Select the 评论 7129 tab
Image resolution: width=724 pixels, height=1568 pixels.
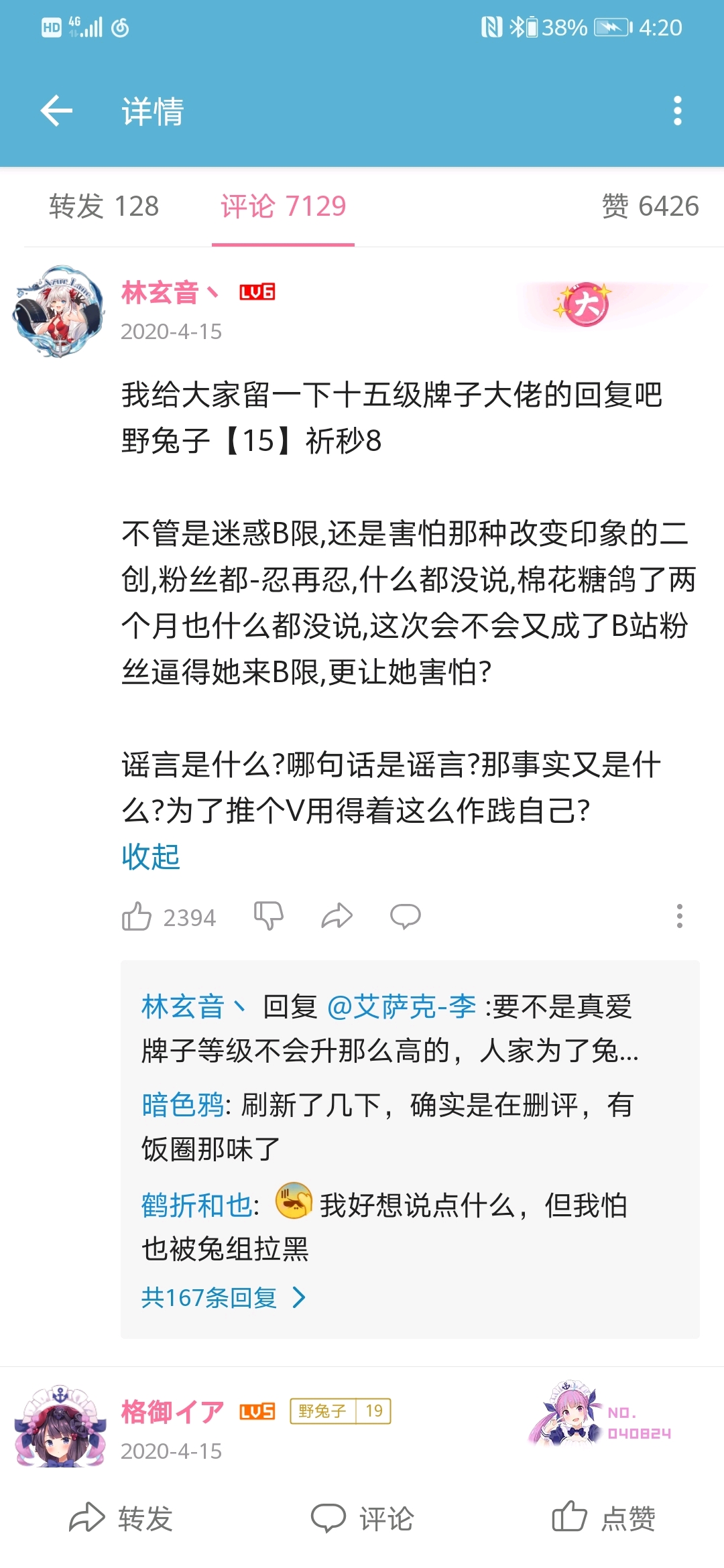tap(283, 206)
